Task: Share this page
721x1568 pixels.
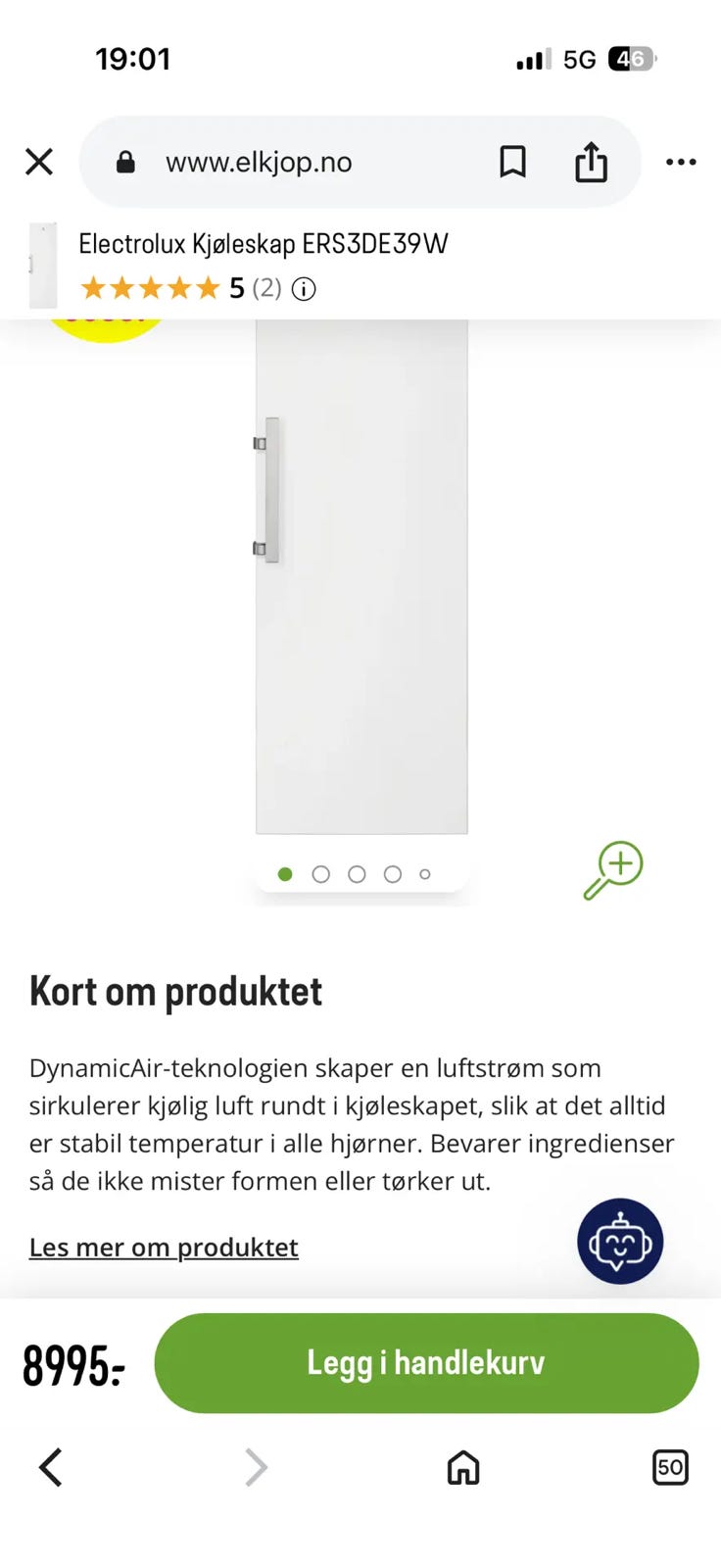Action: coord(591,162)
